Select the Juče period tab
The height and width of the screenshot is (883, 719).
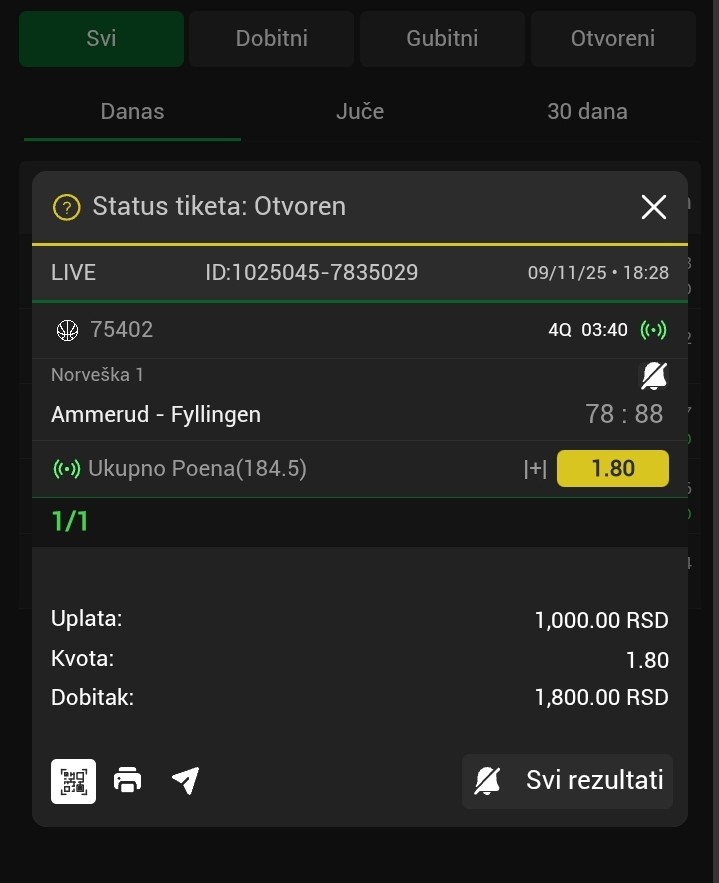click(x=360, y=111)
